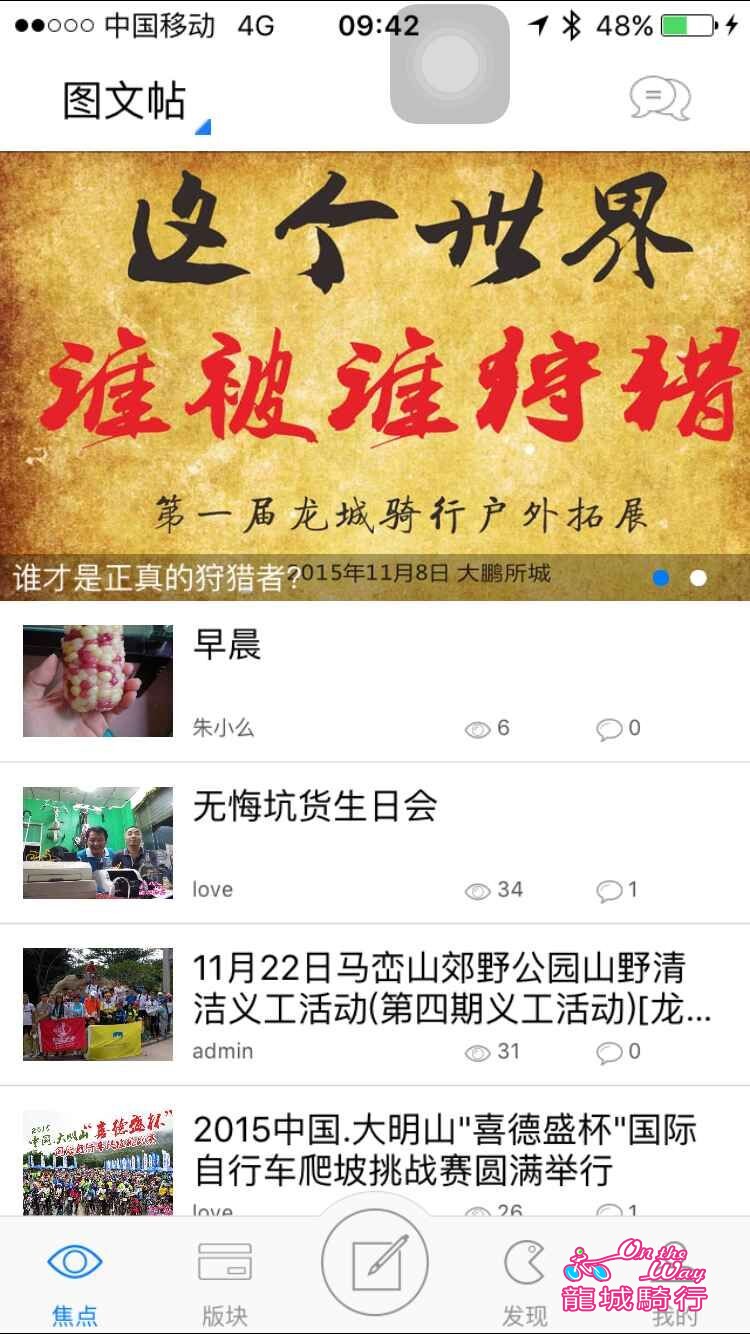Compose a new post

(375, 1264)
